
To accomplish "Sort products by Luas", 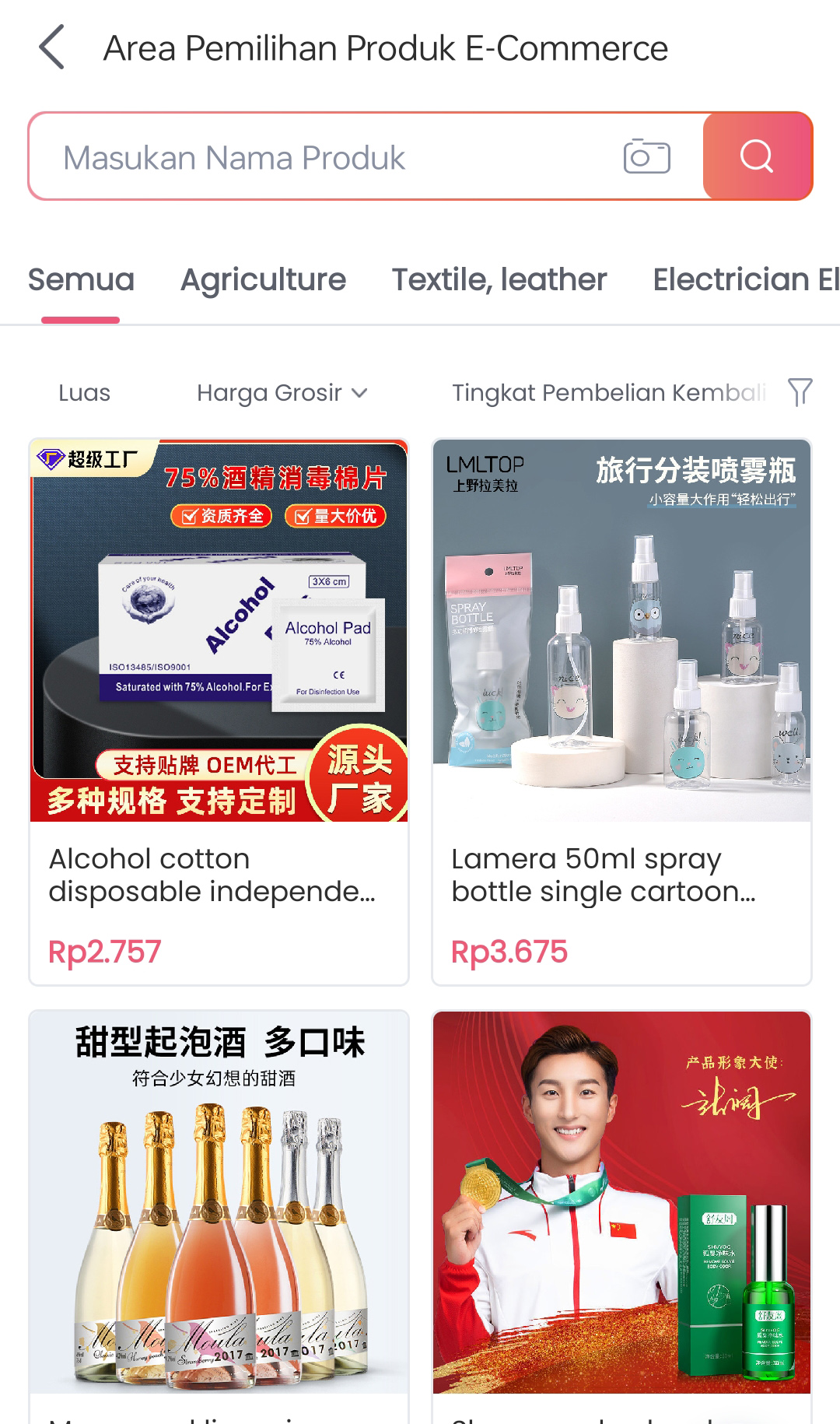I will tap(84, 393).
